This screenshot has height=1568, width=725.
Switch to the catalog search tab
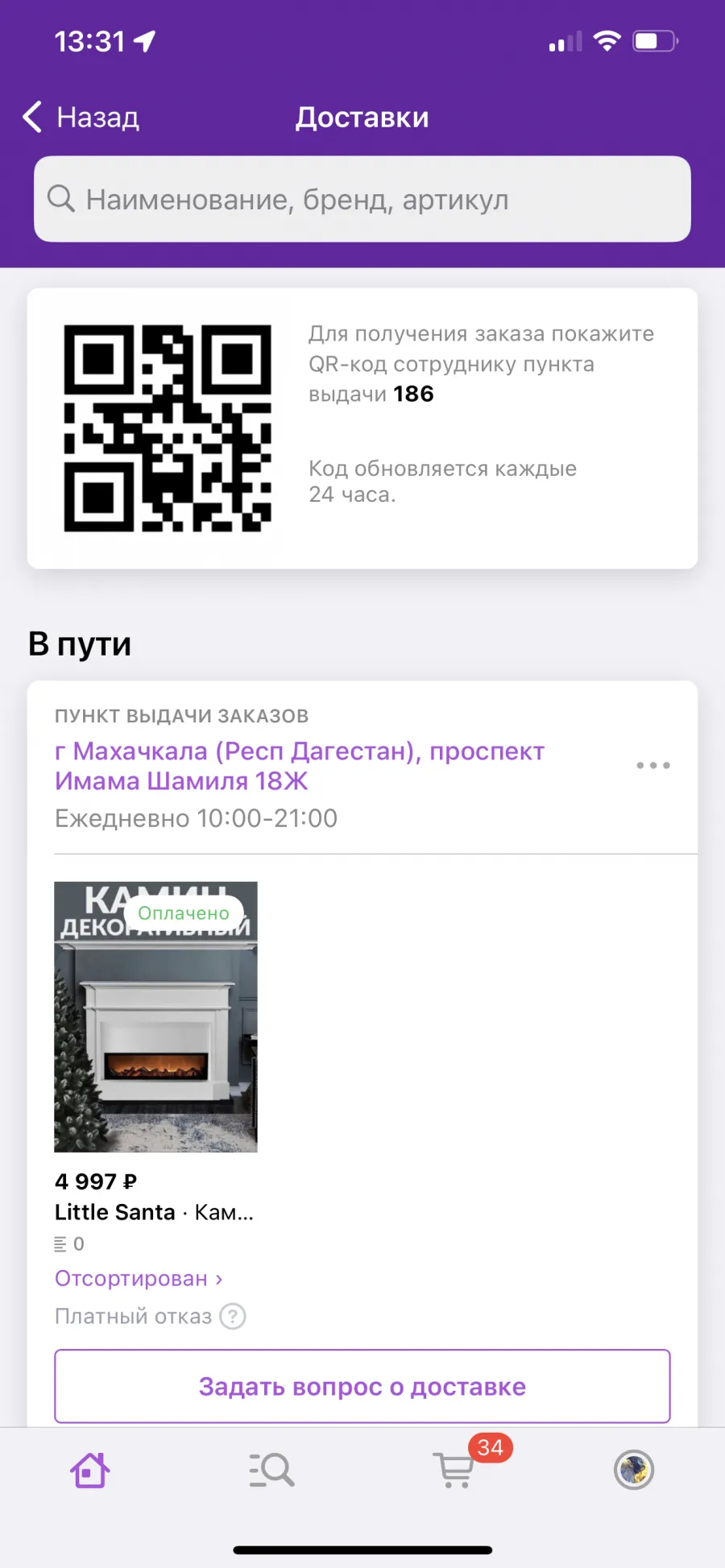[271, 1470]
